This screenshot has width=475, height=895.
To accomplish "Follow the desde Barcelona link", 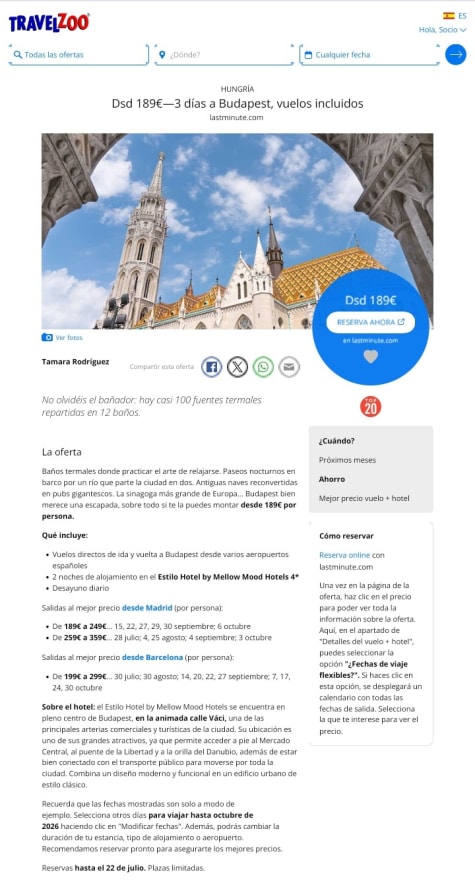I will 152,657.
